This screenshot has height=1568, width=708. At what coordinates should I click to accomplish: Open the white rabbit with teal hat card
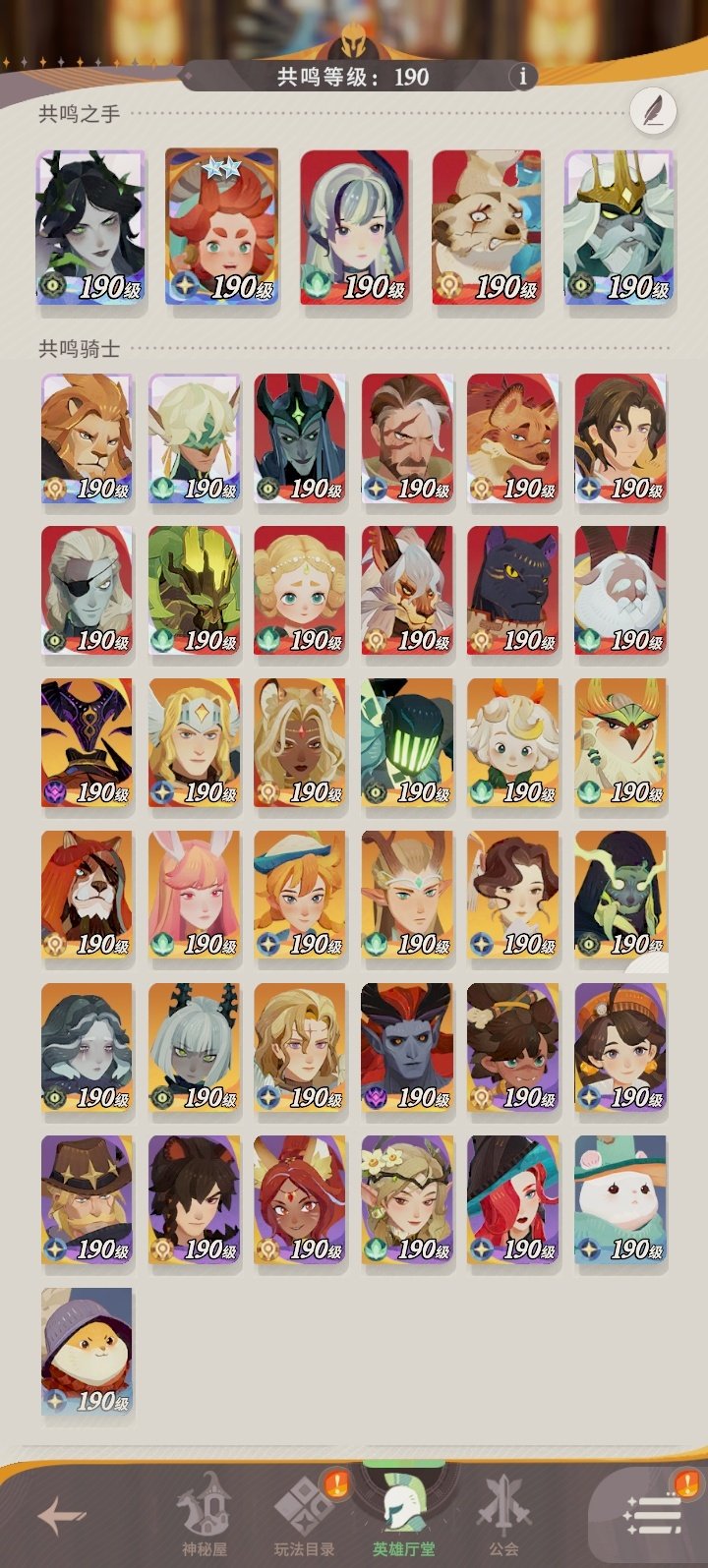(620, 1200)
